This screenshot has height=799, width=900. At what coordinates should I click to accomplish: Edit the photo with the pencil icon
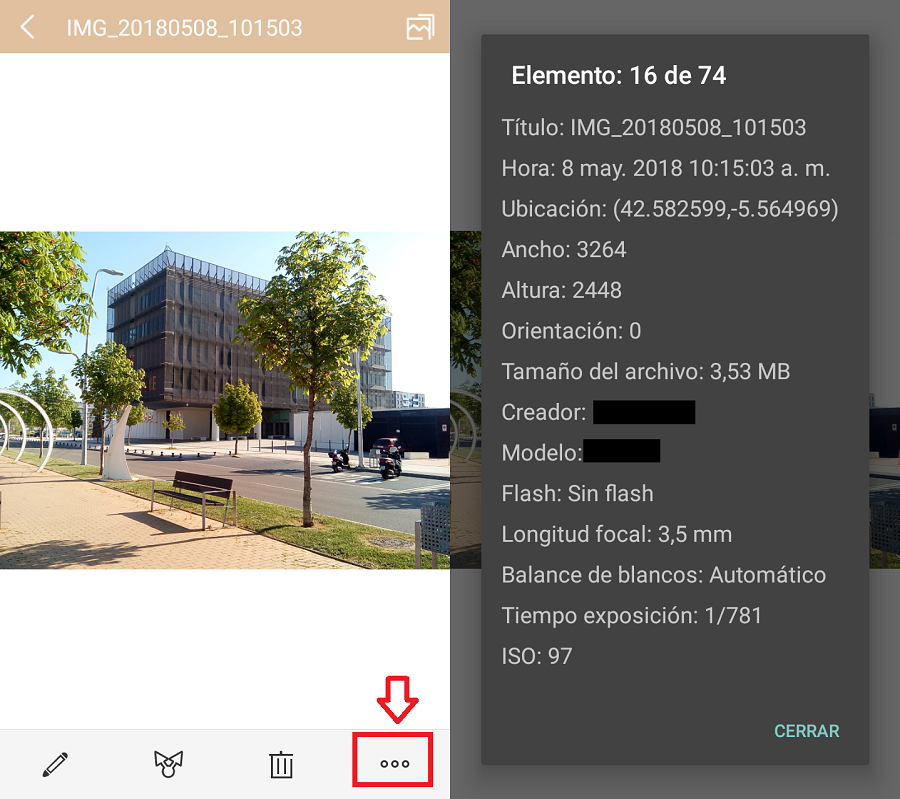(x=56, y=765)
